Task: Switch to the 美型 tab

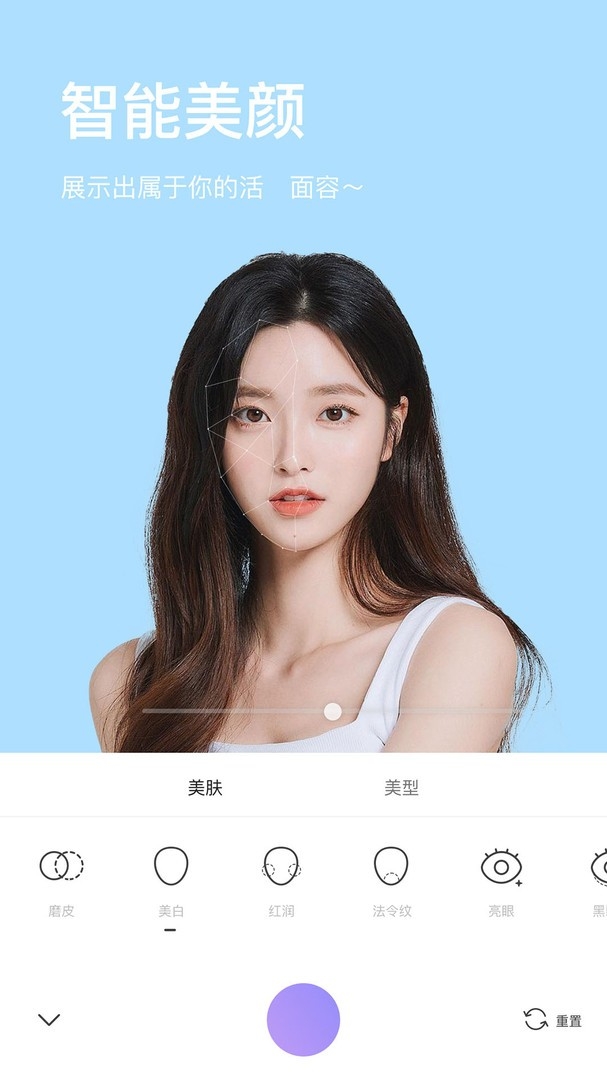Action: (401, 787)
